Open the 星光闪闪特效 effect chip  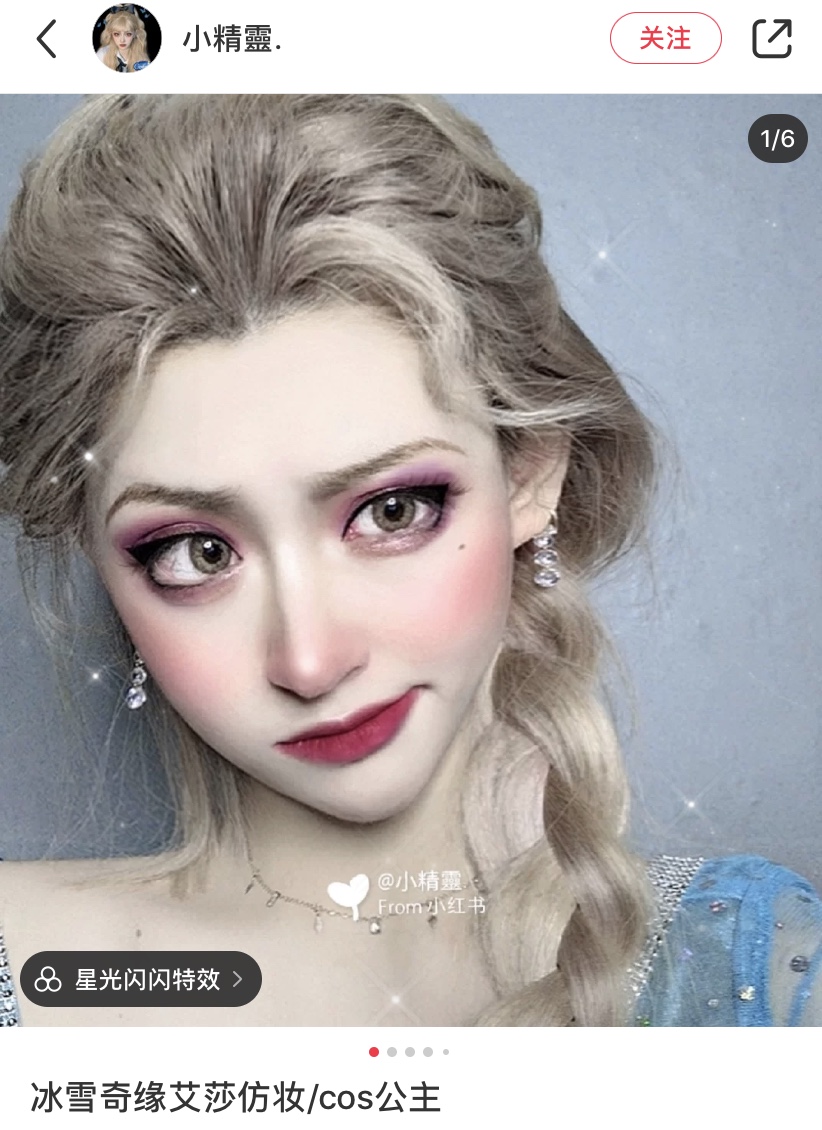[x=141, y=979]
